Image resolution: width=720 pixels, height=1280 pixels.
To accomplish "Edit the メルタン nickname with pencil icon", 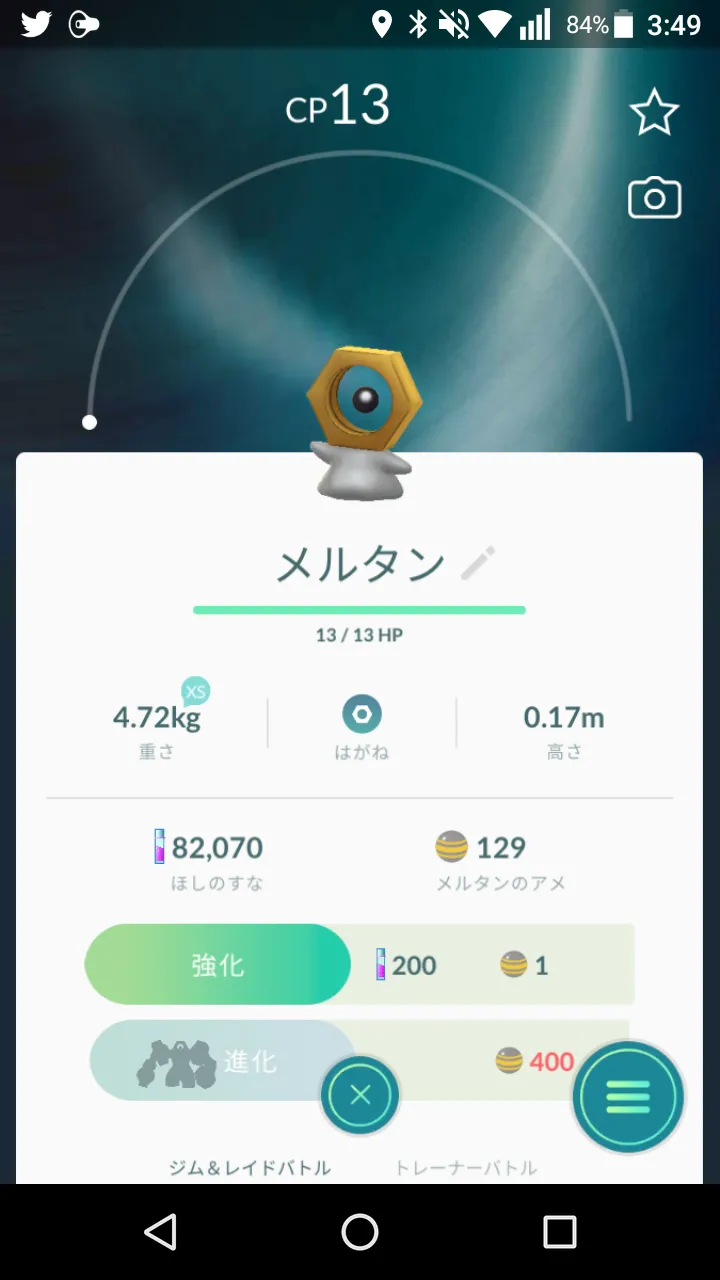I will (x=478, y=564).
